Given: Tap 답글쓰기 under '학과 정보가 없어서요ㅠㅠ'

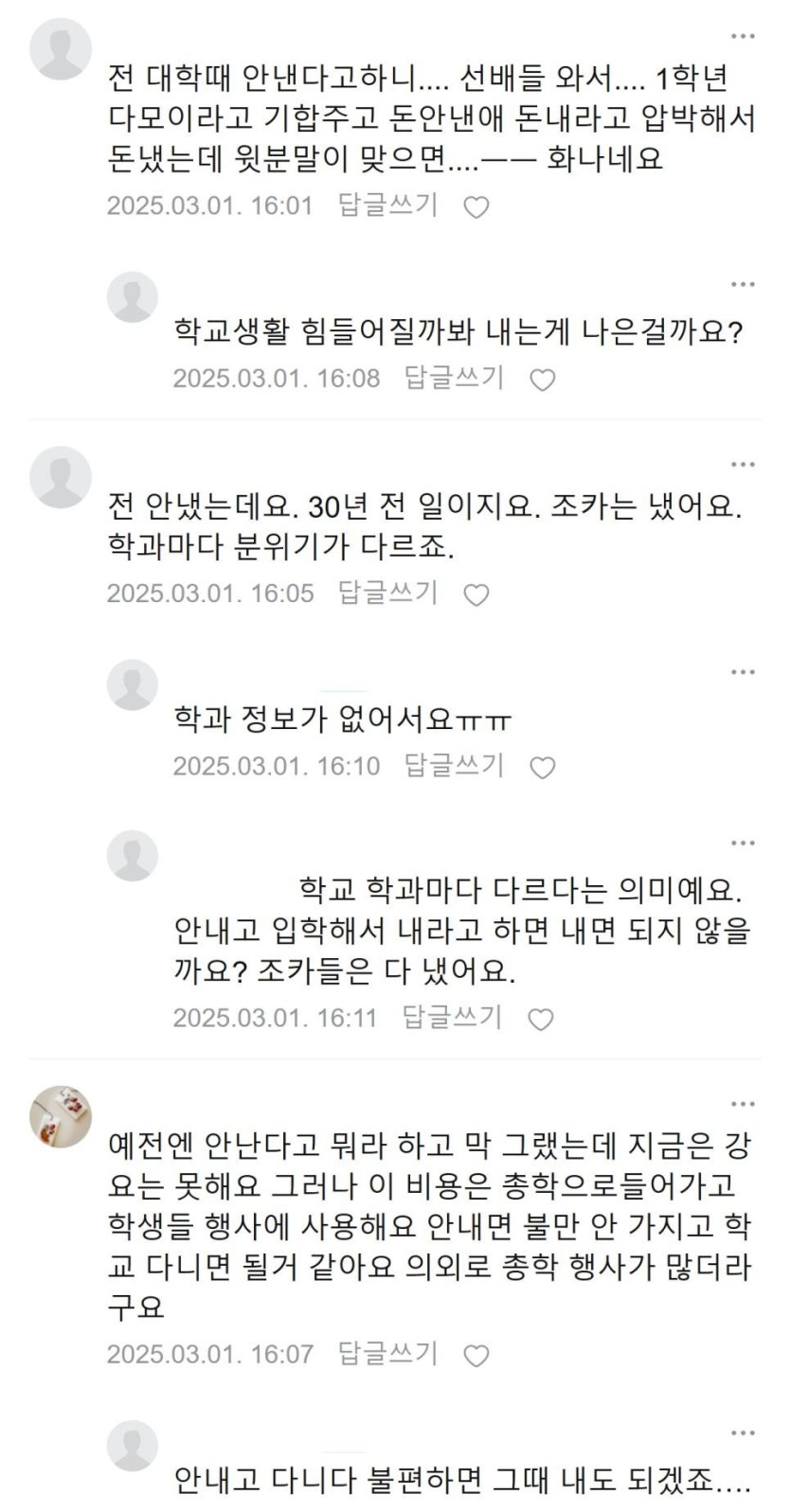Looking at the screenshot, I should click(454, 765).
